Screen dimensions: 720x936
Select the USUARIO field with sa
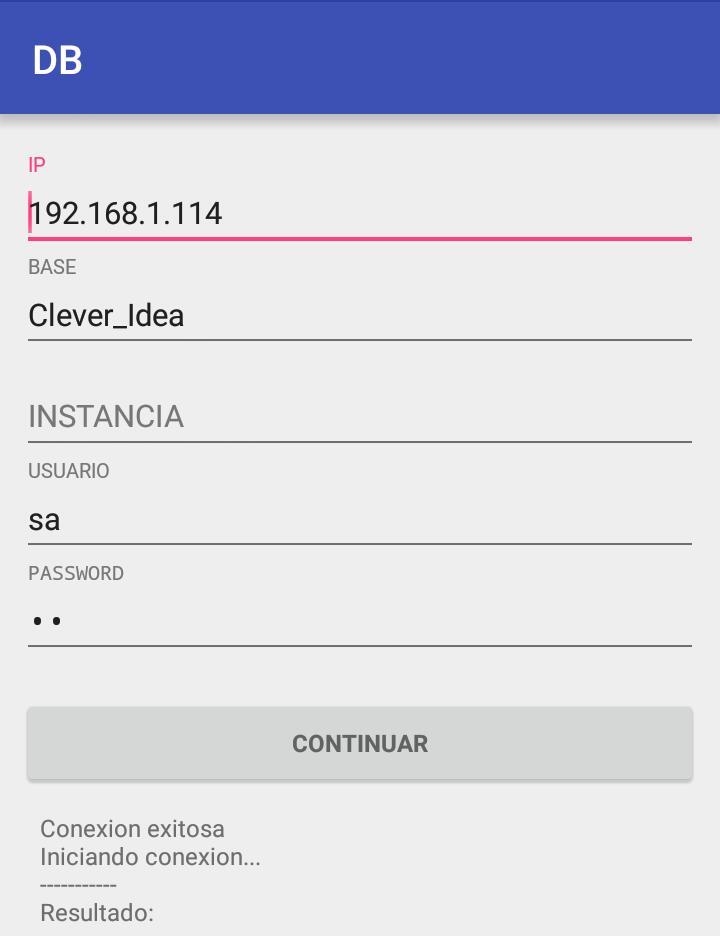360,520
